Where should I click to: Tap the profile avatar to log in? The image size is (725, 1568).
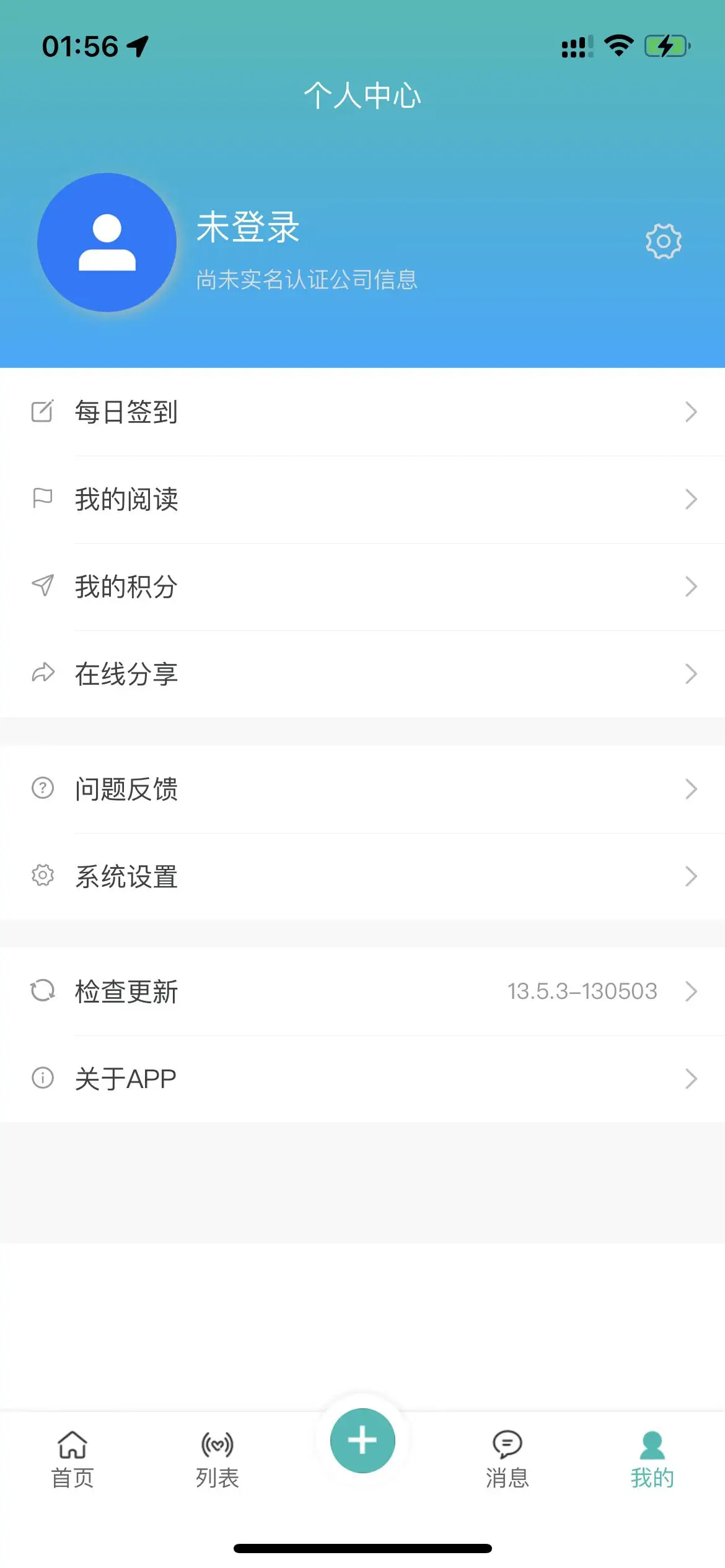pos(107,243)
